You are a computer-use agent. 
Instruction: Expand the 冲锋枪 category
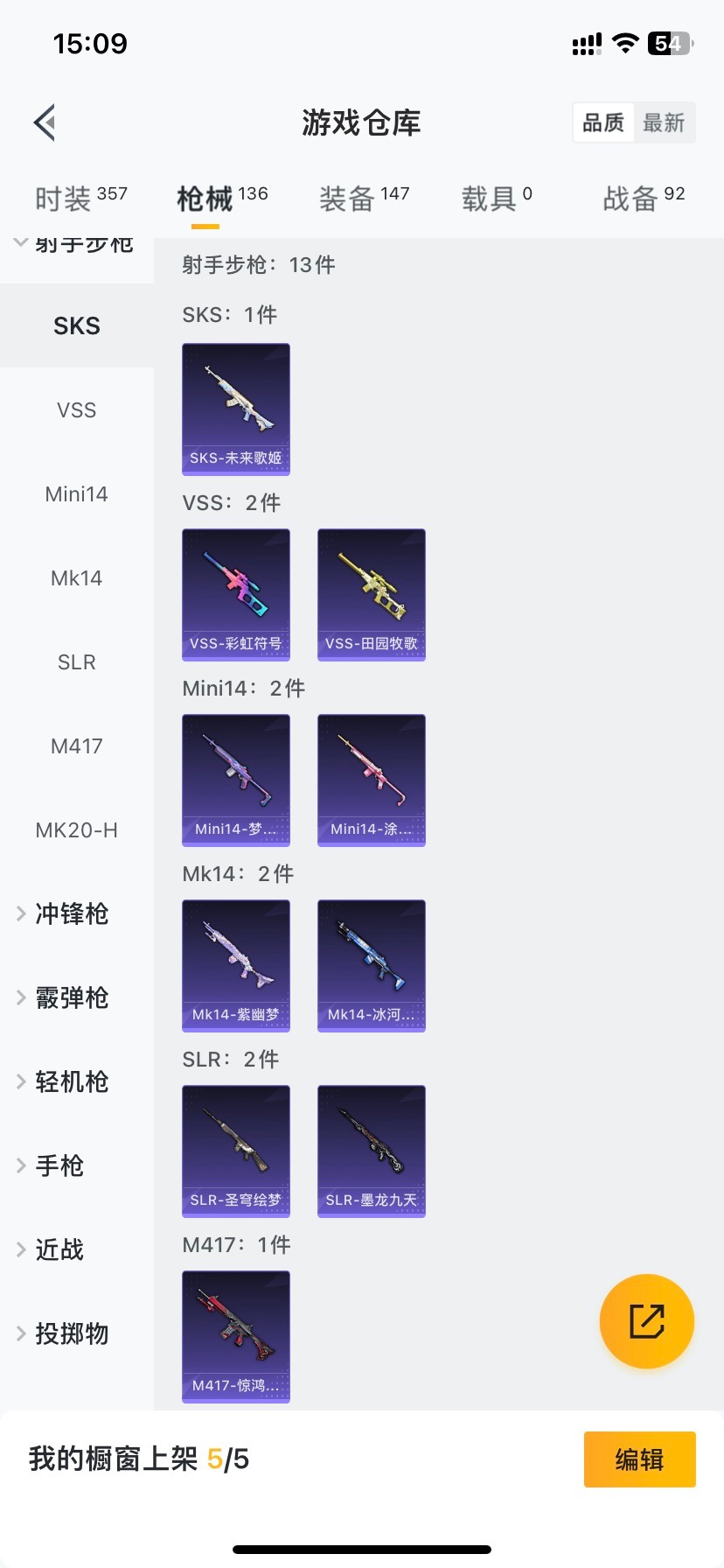pyautogui.click(x=72, y=913)
